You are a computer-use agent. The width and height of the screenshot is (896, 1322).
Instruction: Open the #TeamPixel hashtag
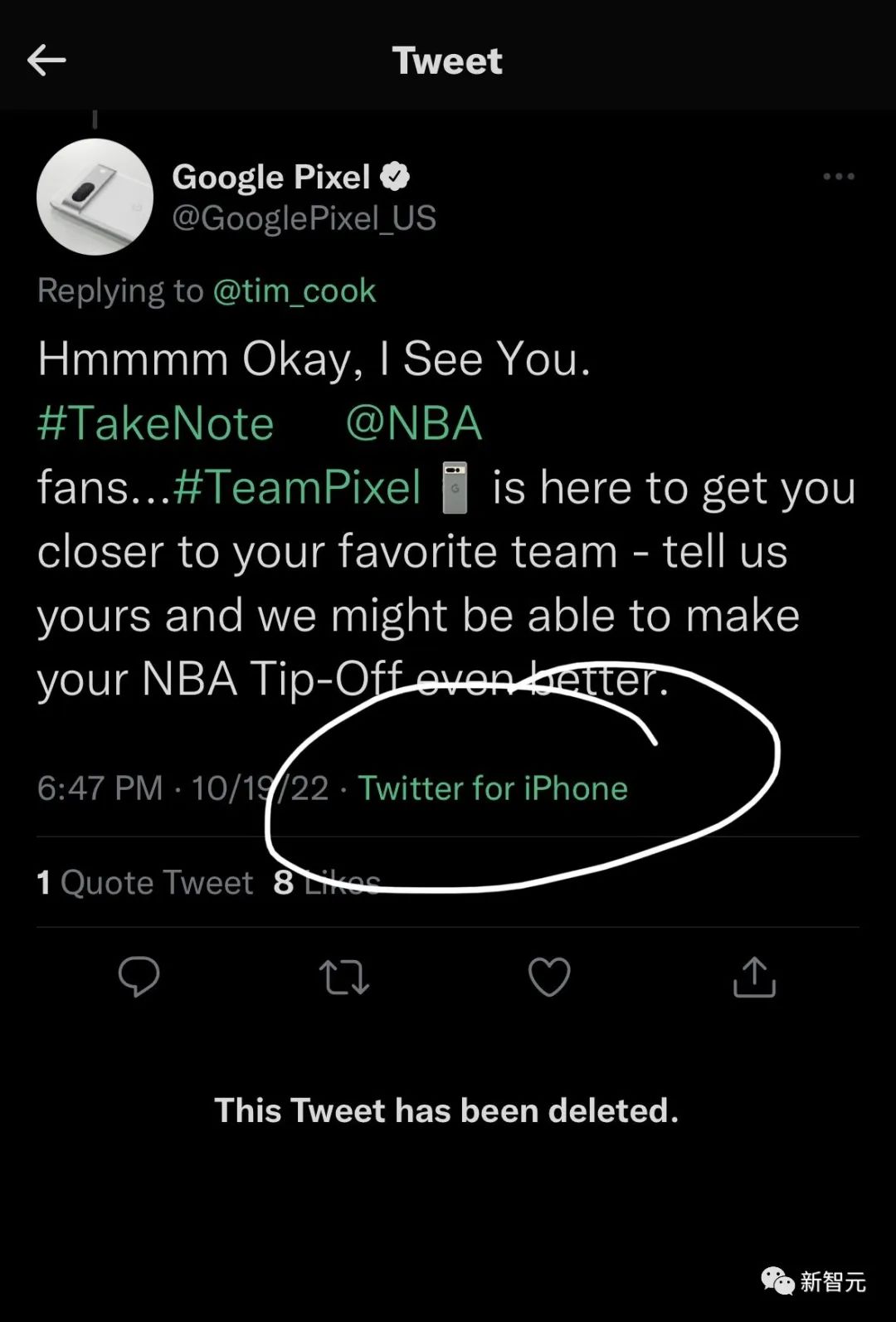tap(297, 487)
